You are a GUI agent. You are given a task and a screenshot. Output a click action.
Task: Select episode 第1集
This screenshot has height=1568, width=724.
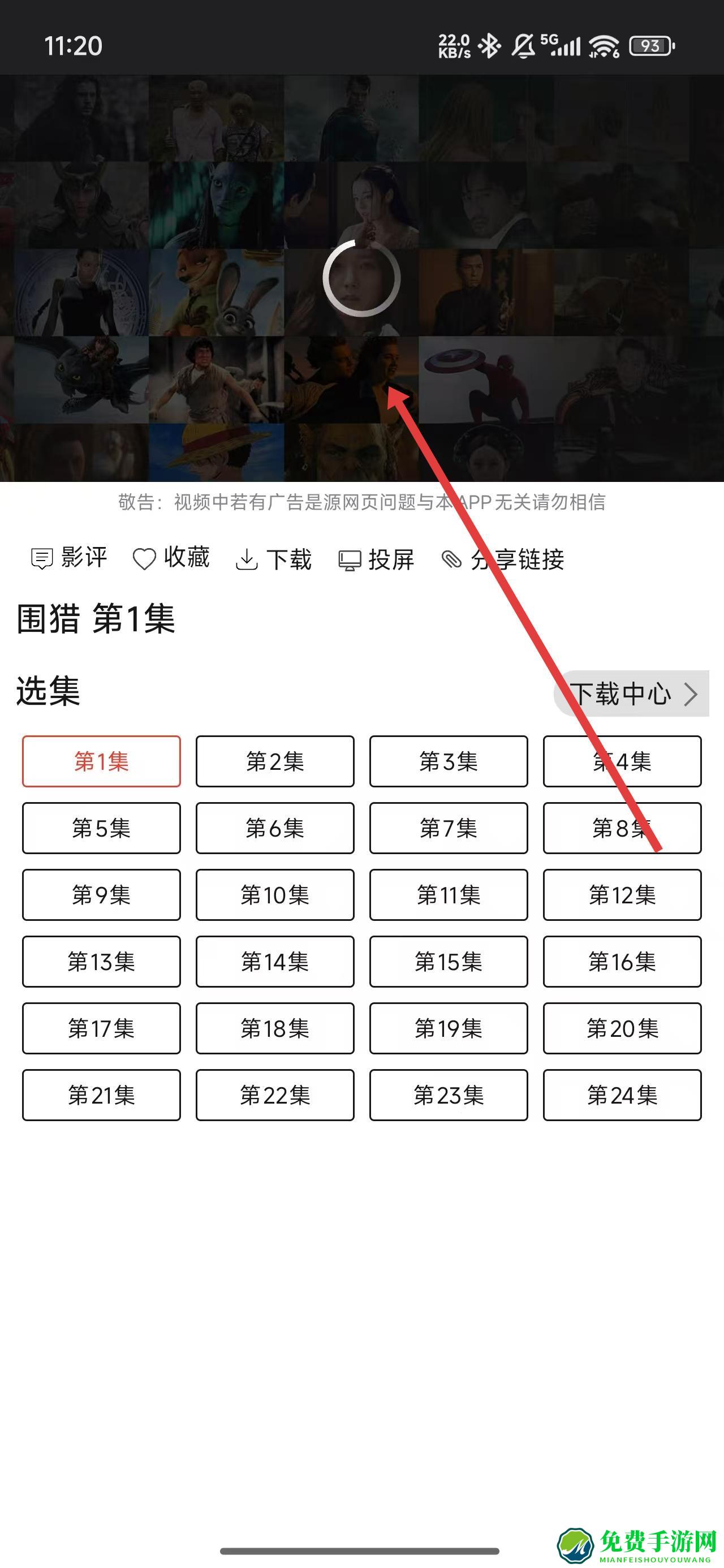101,761
